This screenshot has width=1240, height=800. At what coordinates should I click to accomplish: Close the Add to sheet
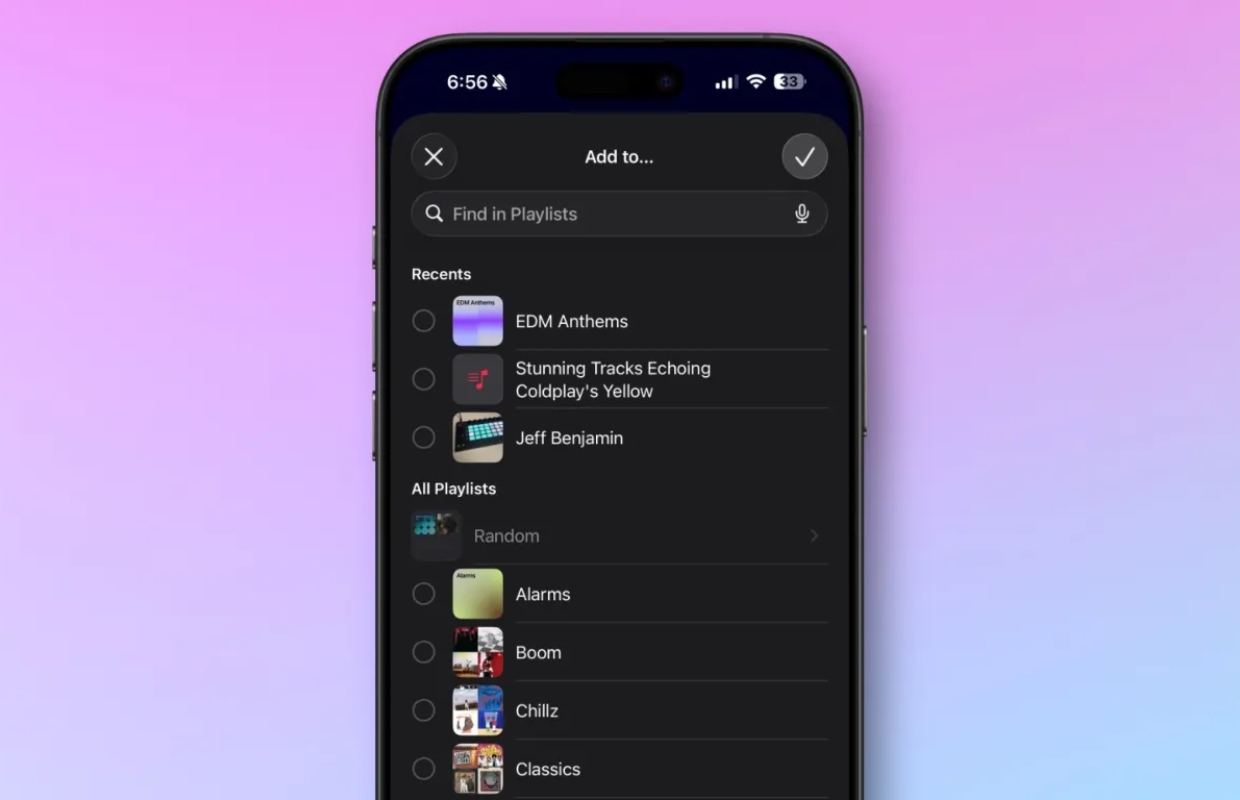pyautogui.click(x=434, y=157)
